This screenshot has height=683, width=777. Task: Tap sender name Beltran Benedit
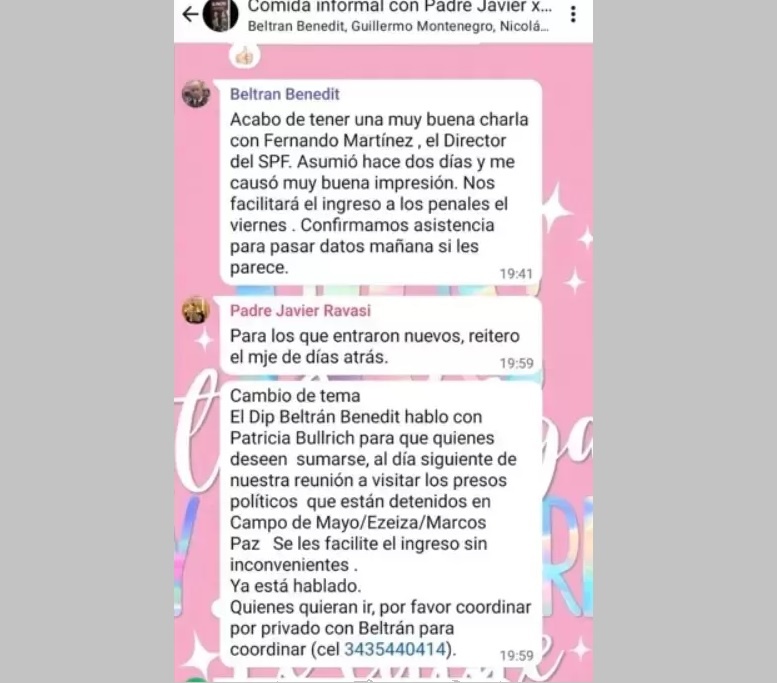(x=285, y=94)
